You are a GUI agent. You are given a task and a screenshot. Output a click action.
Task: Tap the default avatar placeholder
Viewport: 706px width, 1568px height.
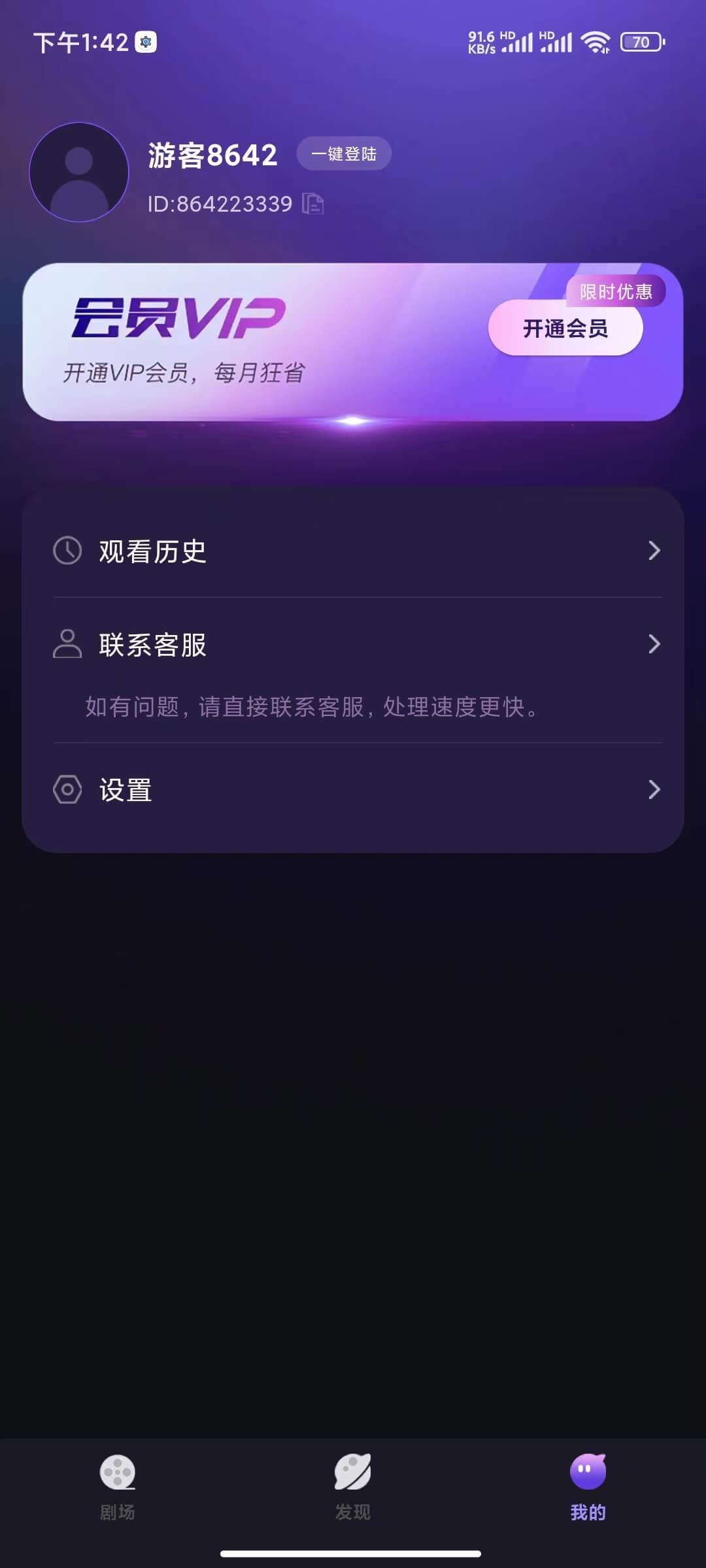[x=78, y=171]
